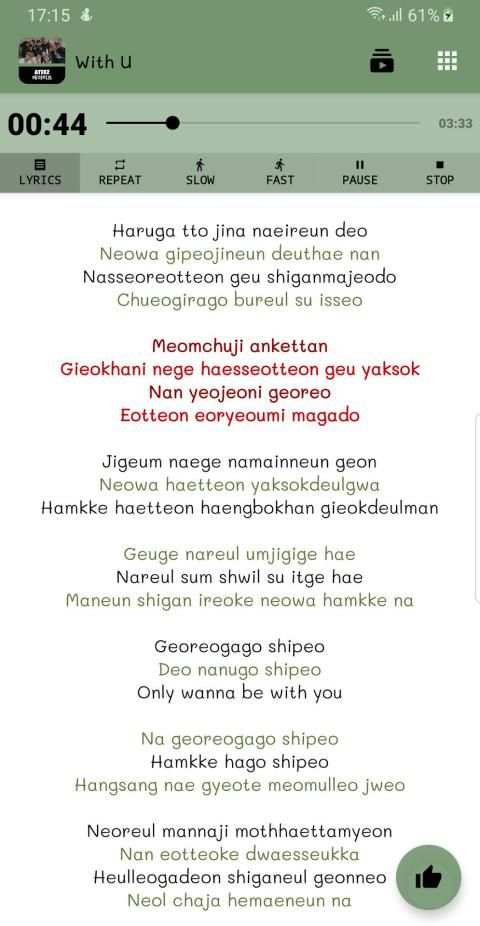Select SLOW playback speed
The image size is (480, 926).
(x=200, y=173)
